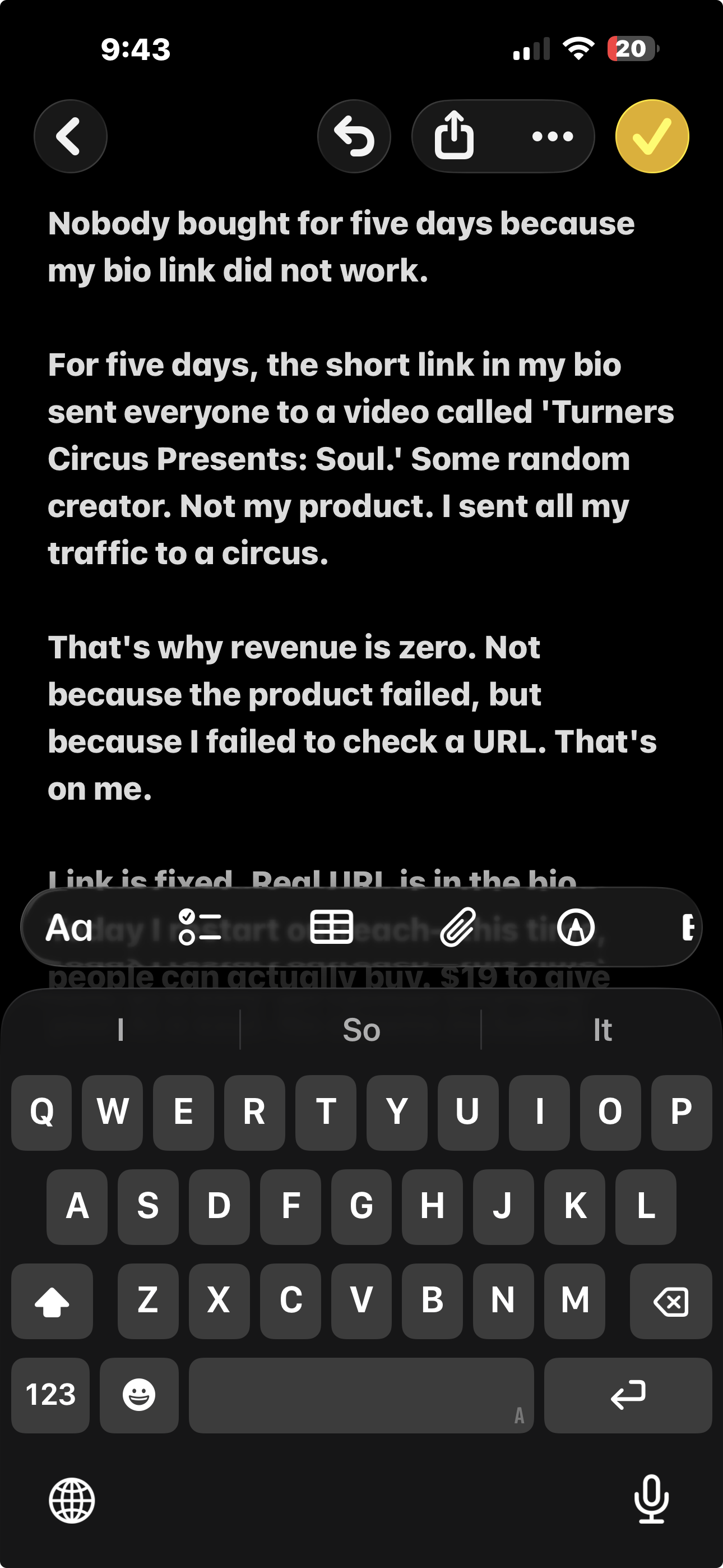Share this note
This screenshot has height=1568, width=723.
coord(454,136)
